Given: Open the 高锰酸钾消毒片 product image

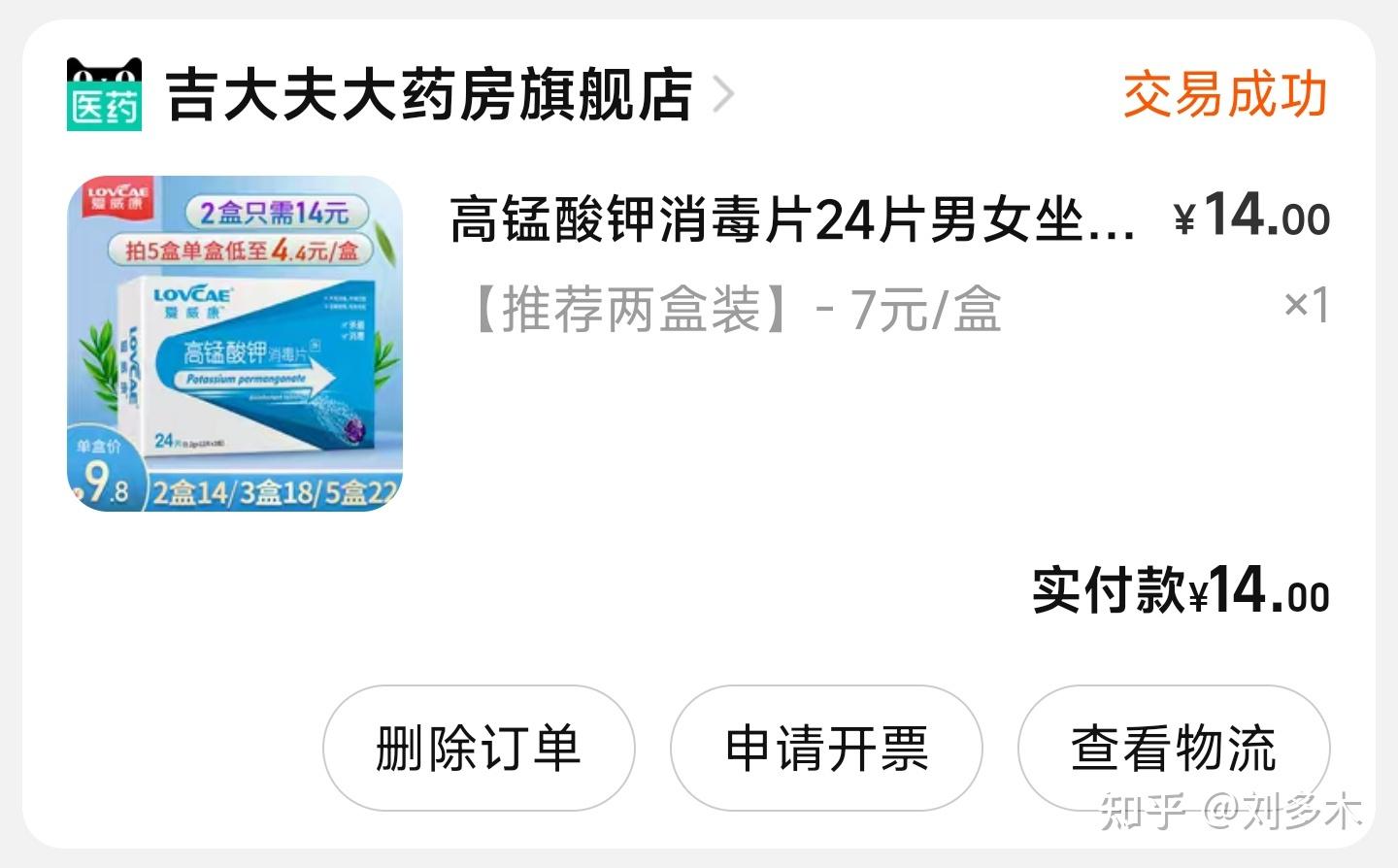Looking at the screenshot, I should (x=234, y=344).
